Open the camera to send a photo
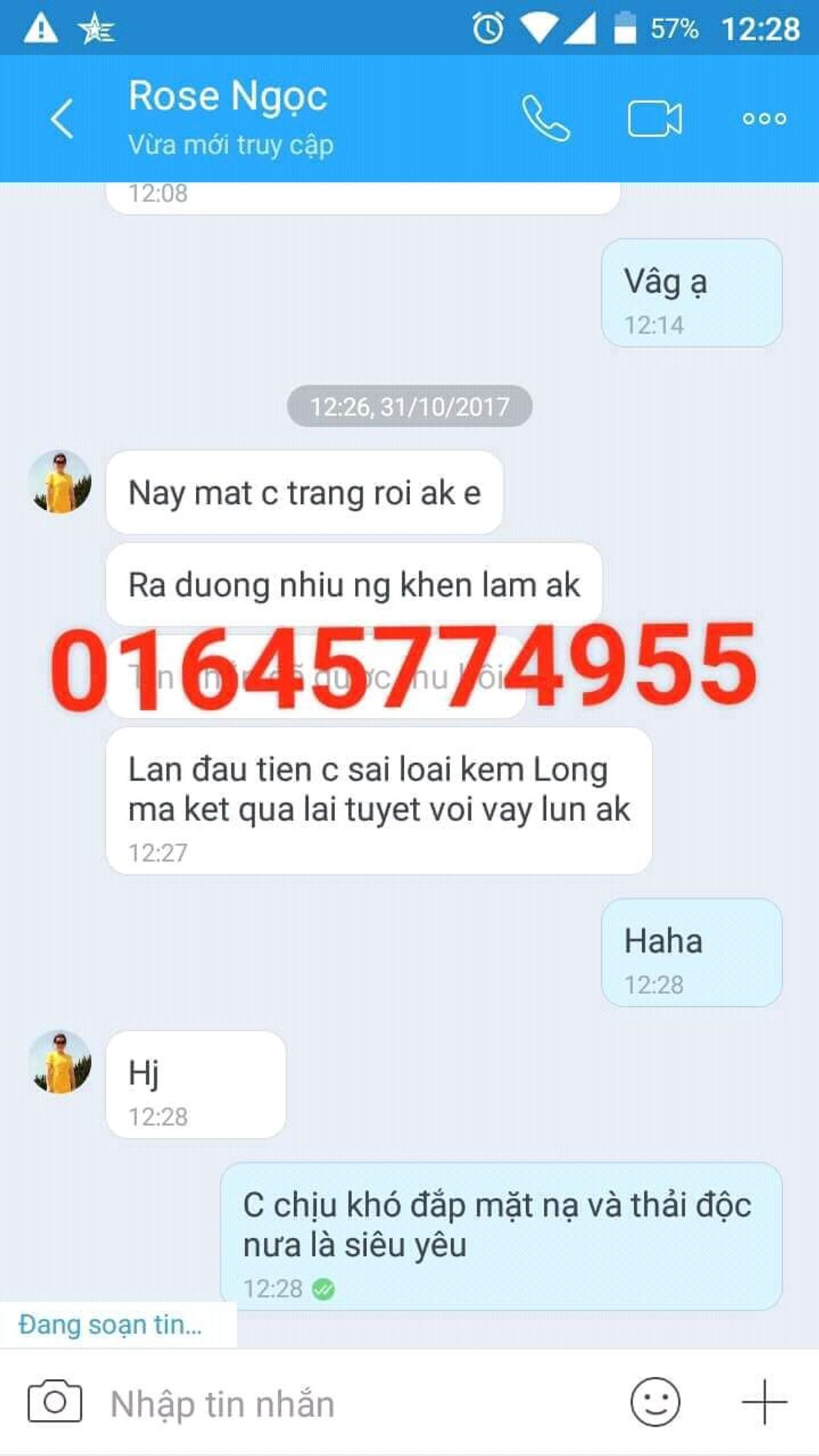 (x=55, y=1403)
